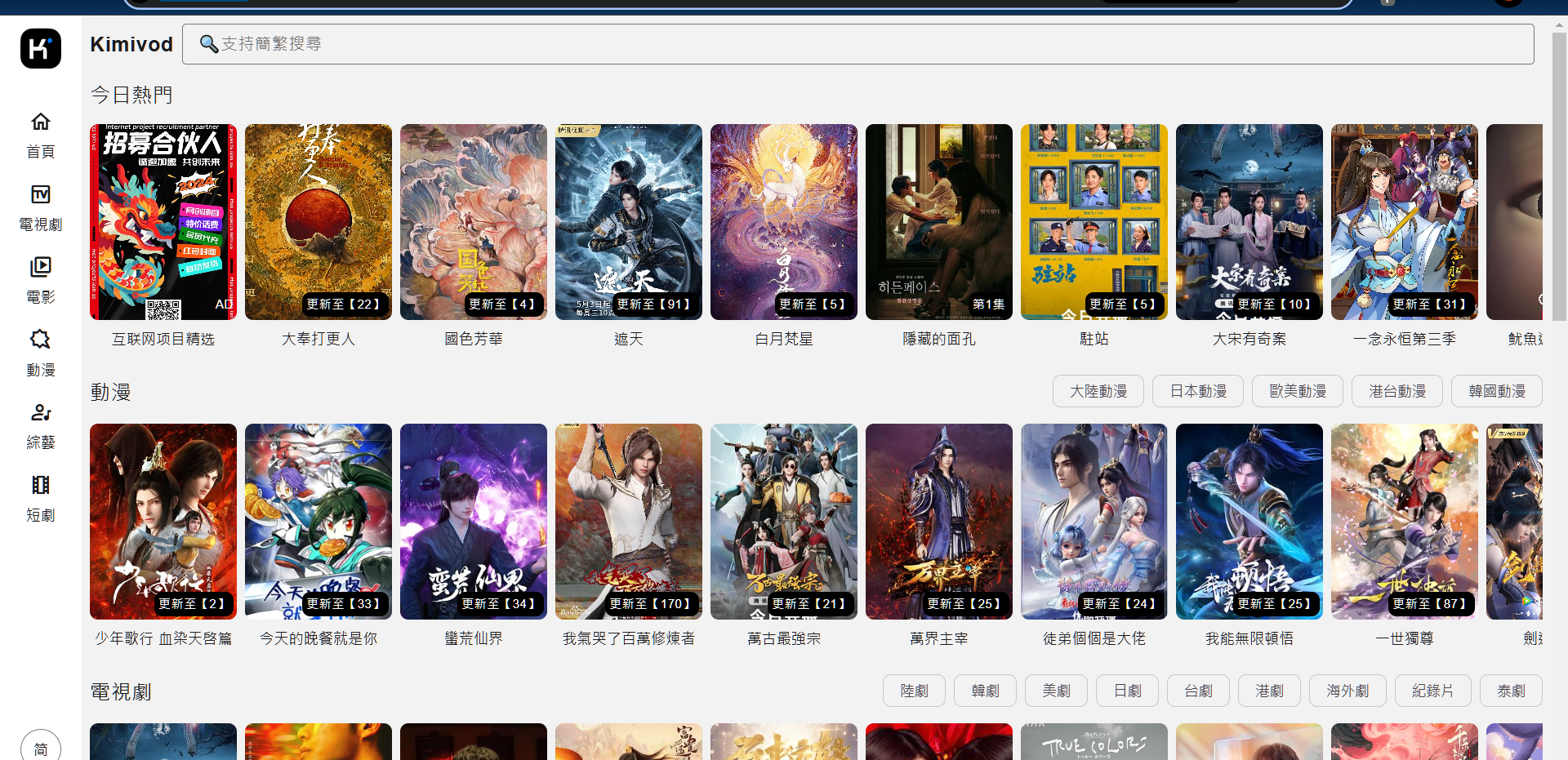
Task: Open 大宋有奇案 show card
Action: [1249, 222]
